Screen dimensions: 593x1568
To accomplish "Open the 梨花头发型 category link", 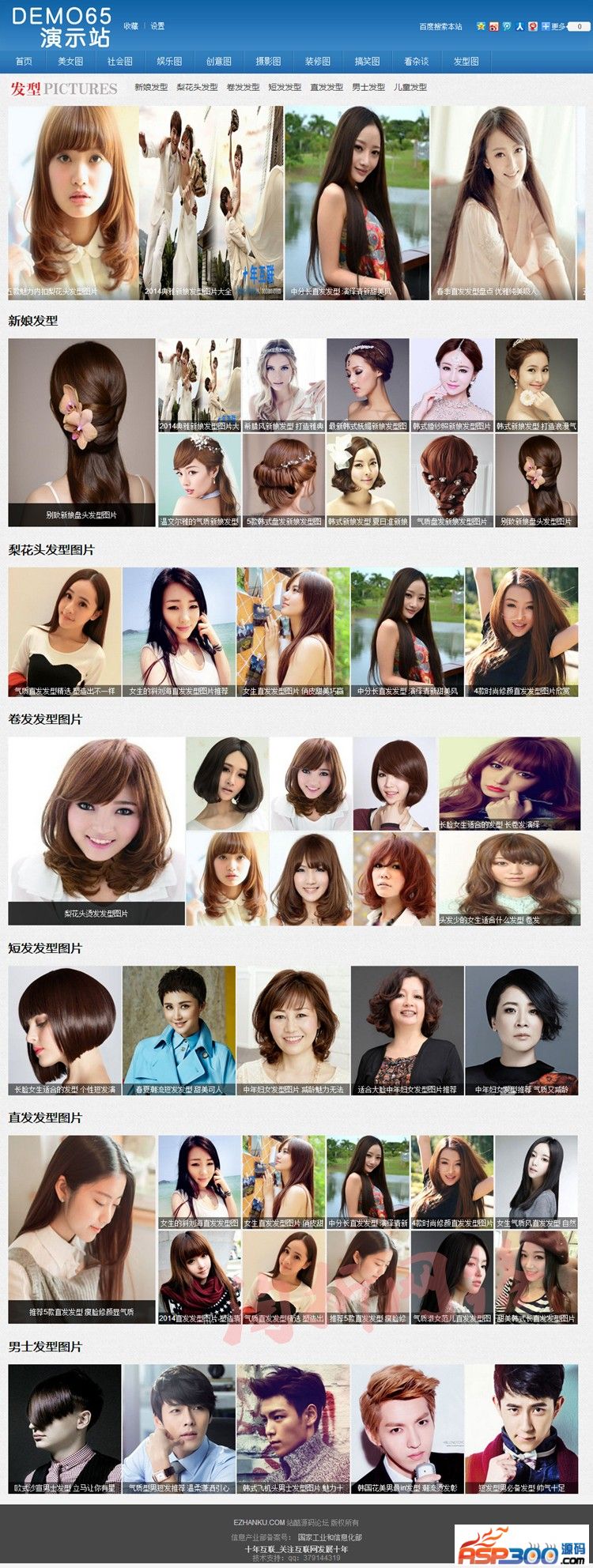I will [197, 88].
